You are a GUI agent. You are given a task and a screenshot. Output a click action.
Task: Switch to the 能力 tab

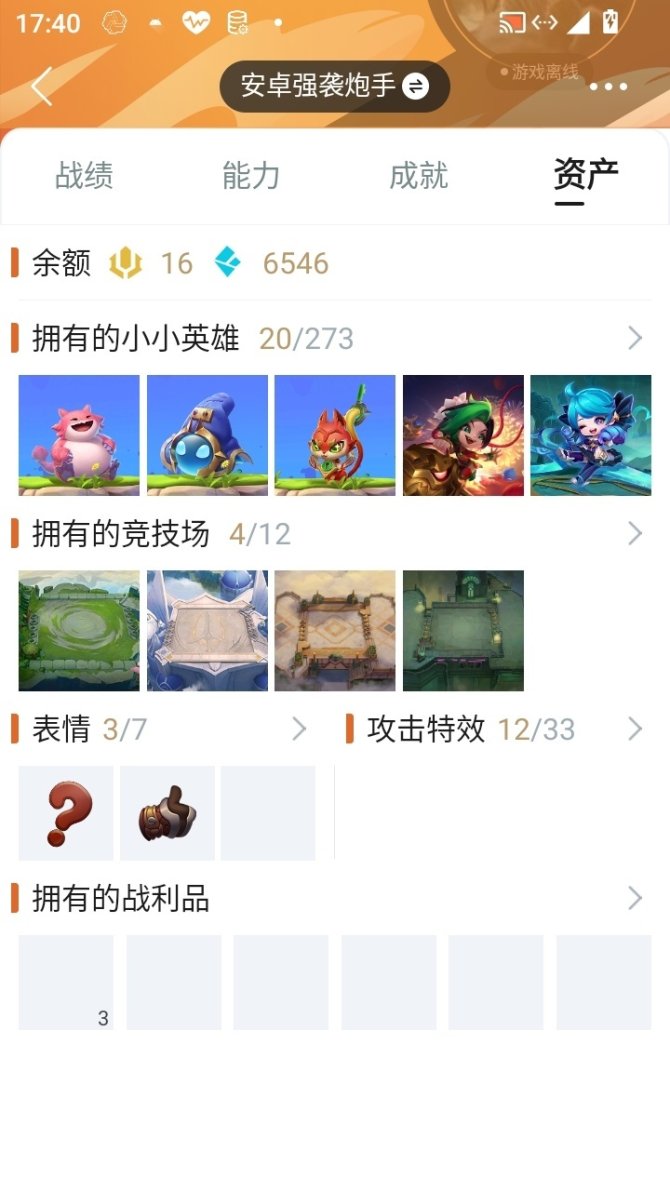(x=251, y=176)
